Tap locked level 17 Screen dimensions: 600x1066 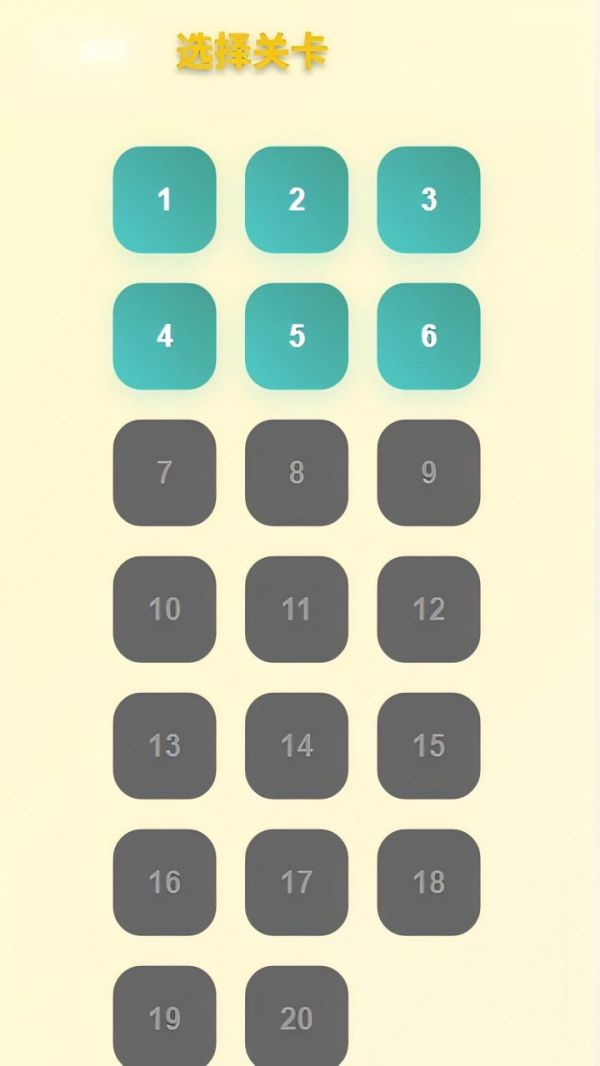[x=296, y=882]
